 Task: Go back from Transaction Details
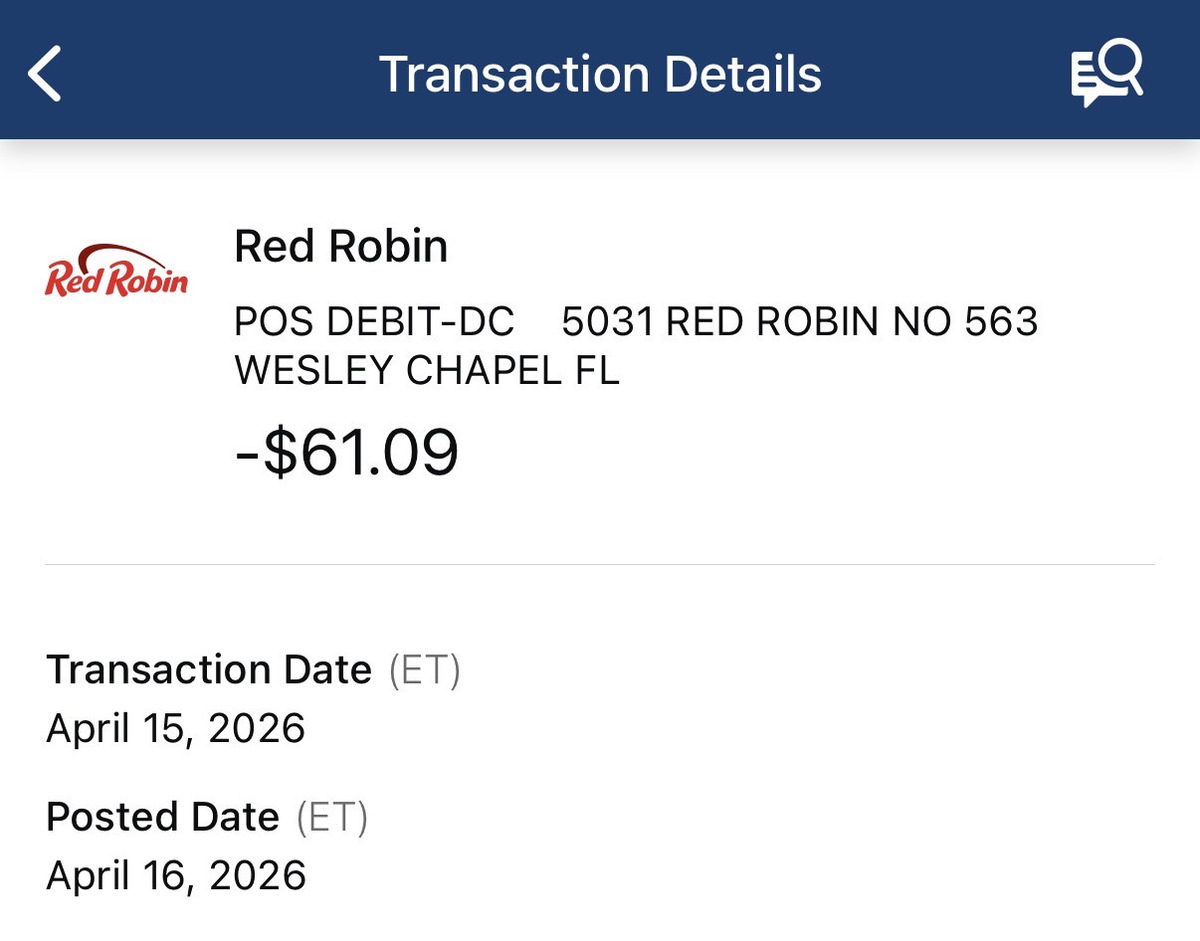(46, 75)
